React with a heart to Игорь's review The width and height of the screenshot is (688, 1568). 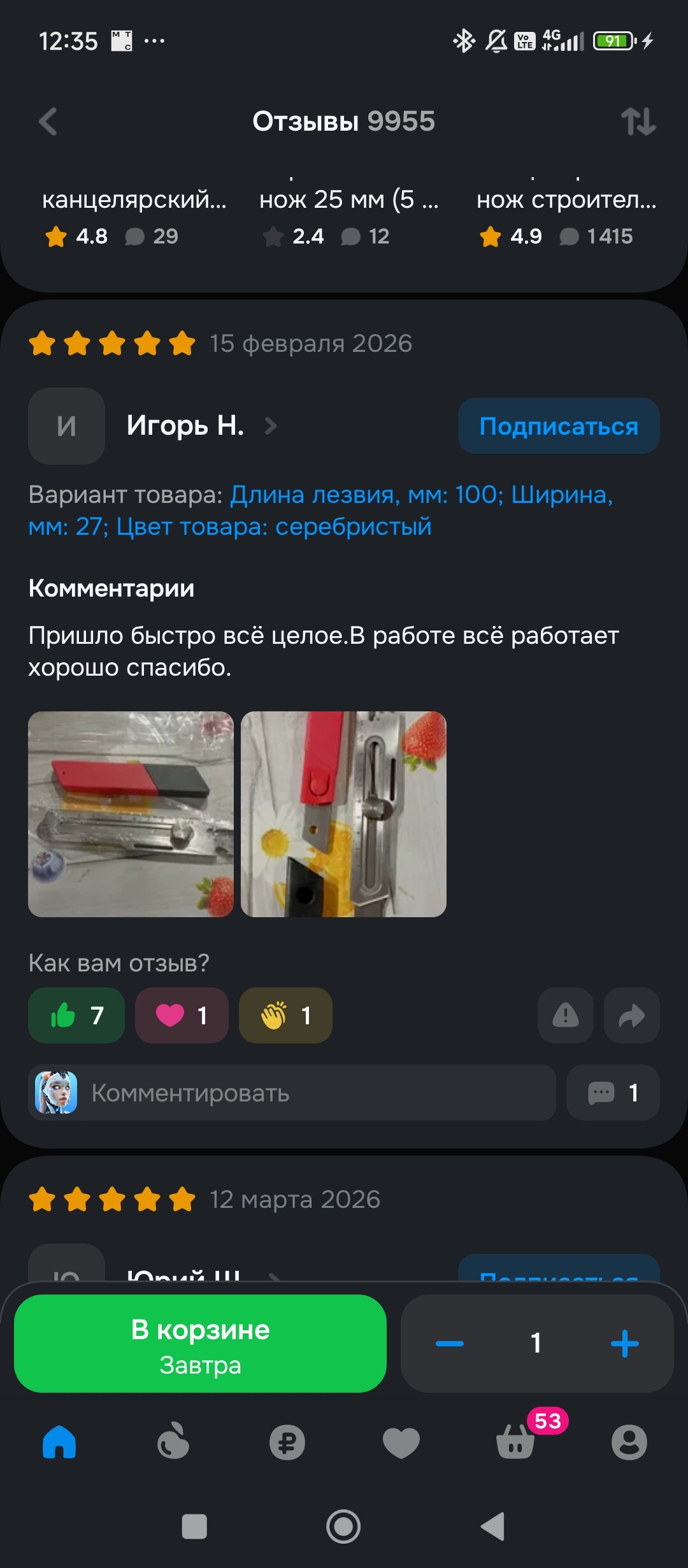pos(182,1015)
